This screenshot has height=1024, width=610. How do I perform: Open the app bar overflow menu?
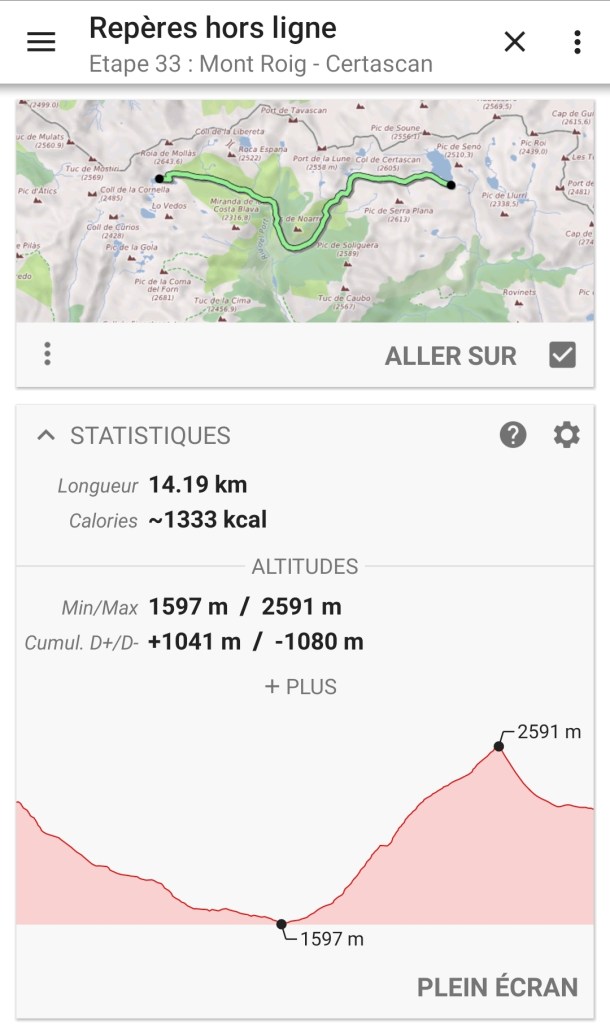coord(577,42)
